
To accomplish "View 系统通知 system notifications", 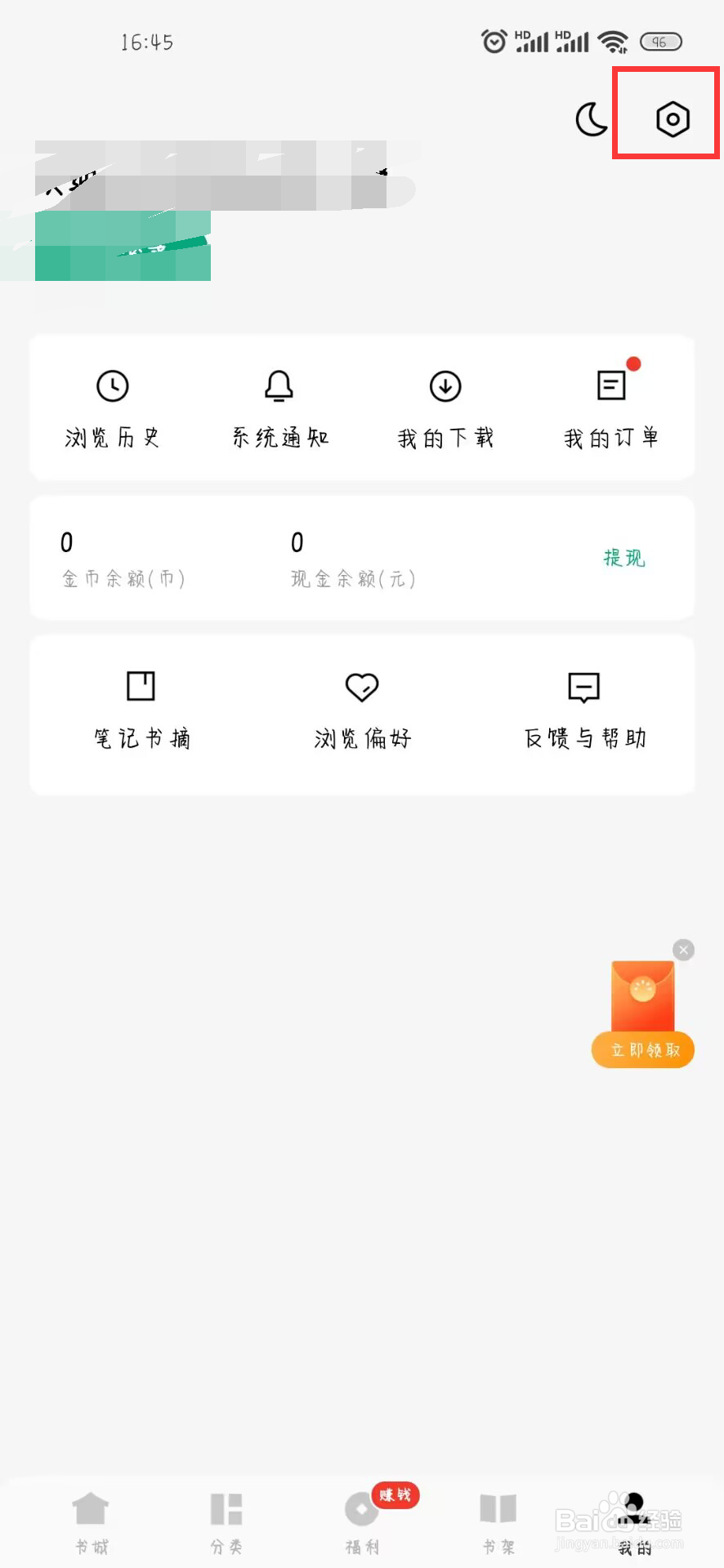I will (x=279, y=408).
